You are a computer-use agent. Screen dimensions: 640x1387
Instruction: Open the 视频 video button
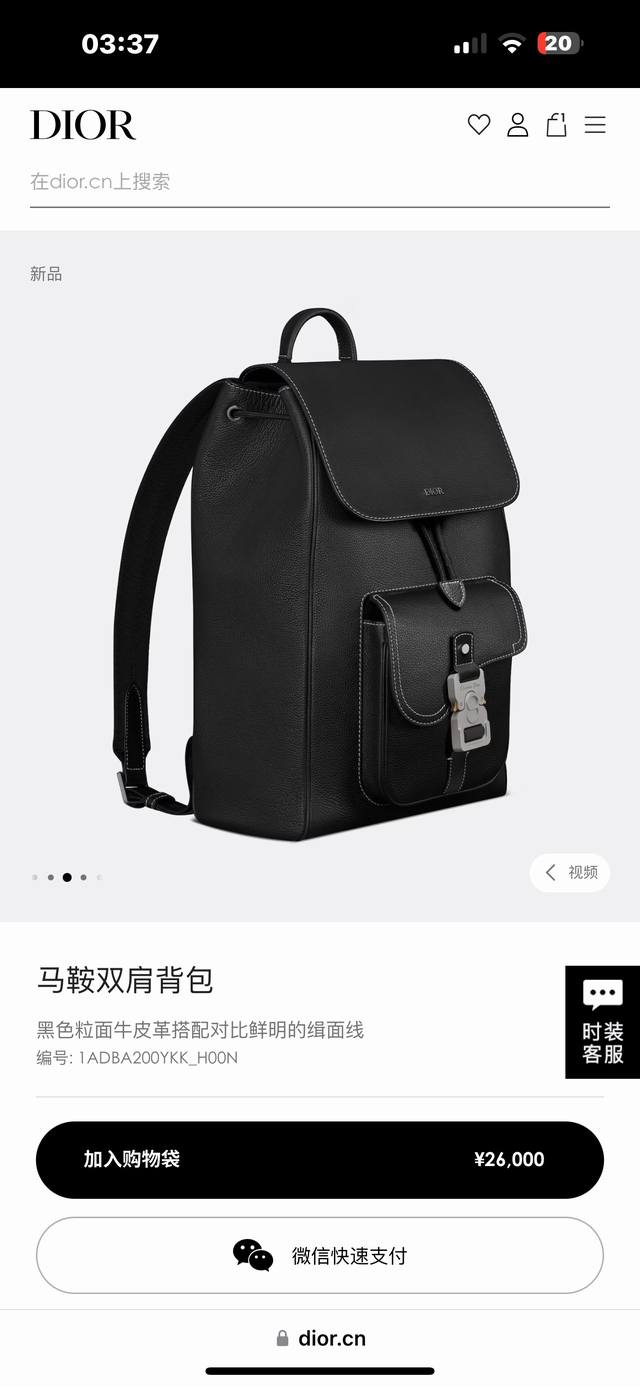tap(570, 872)
